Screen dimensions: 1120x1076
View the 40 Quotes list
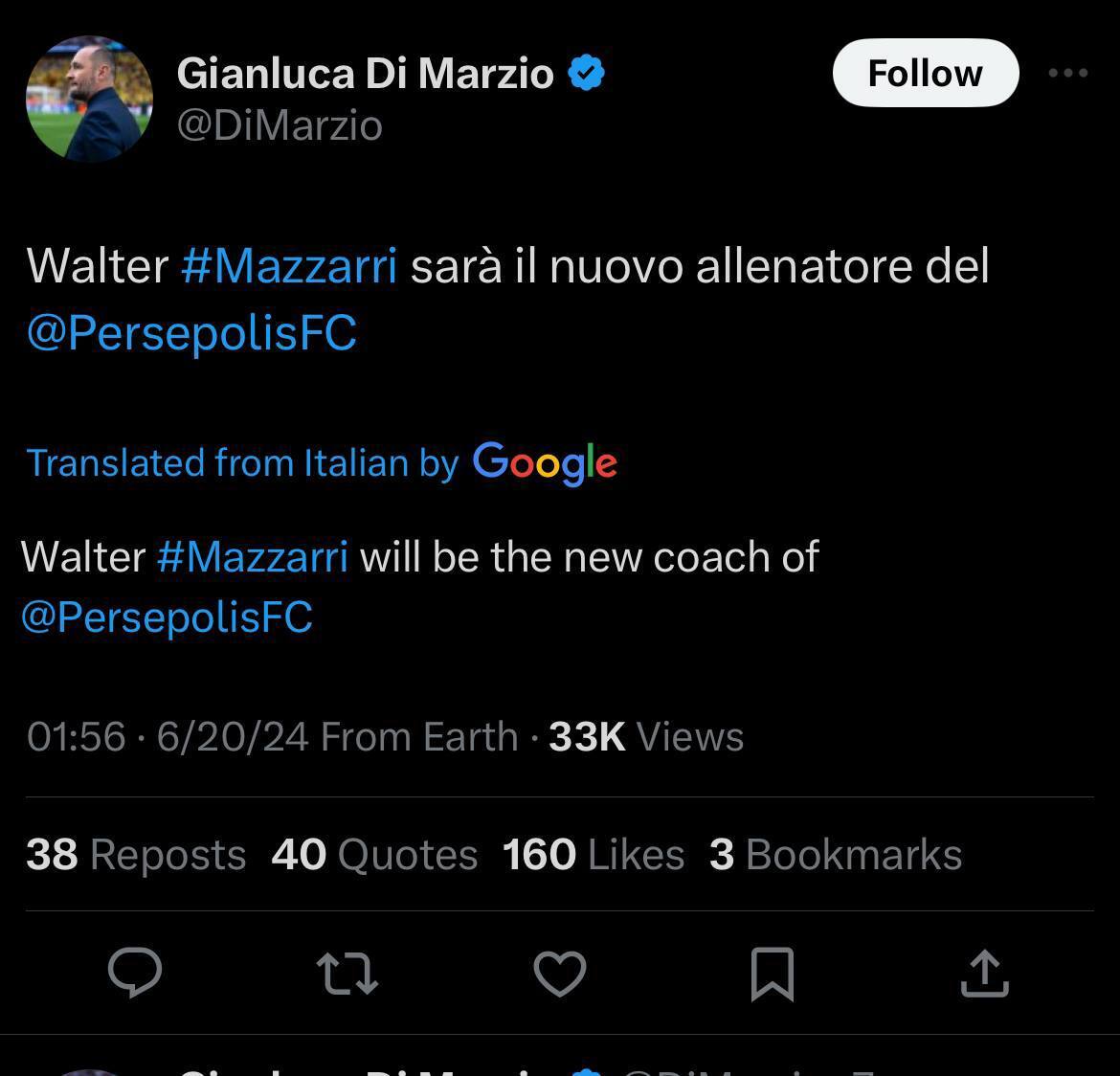[x=374, y=855]
